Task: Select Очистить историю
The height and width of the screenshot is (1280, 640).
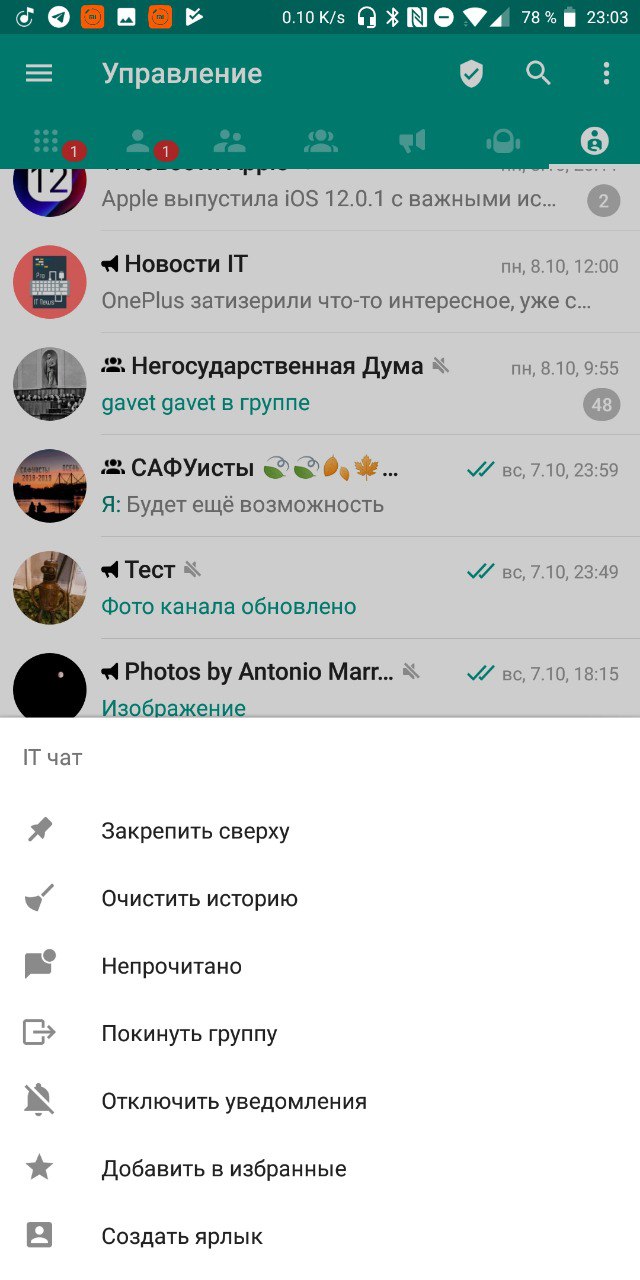Action: click(199, 899)
